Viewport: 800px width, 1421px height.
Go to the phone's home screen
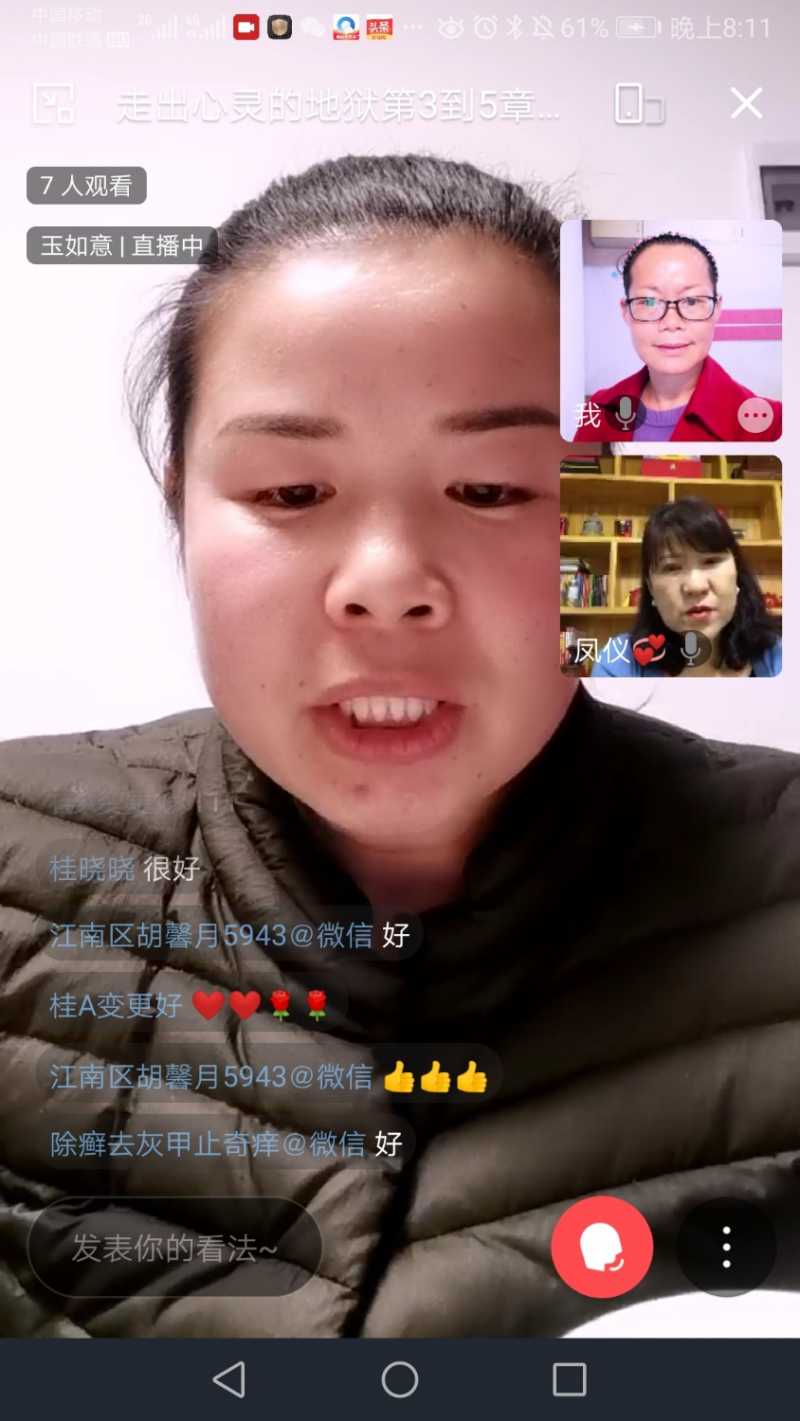400,1380
